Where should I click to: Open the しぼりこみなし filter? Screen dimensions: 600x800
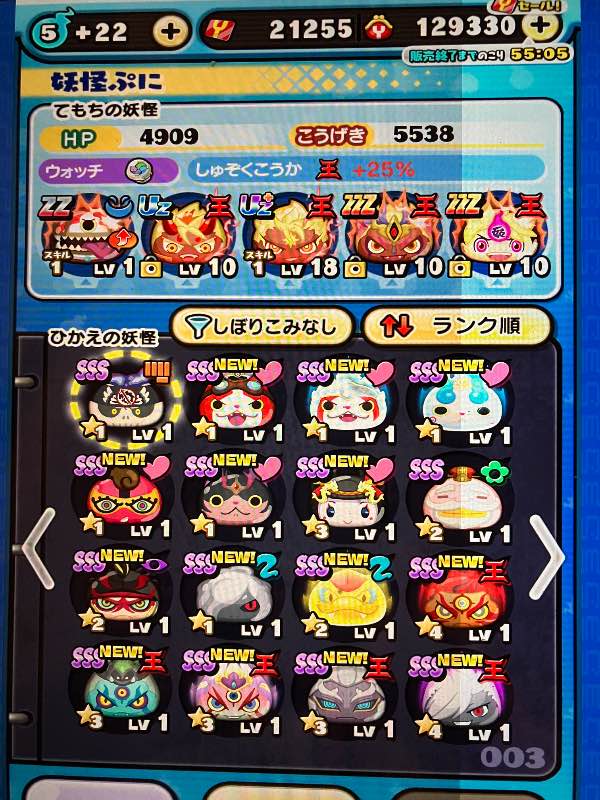coord(262,325)
